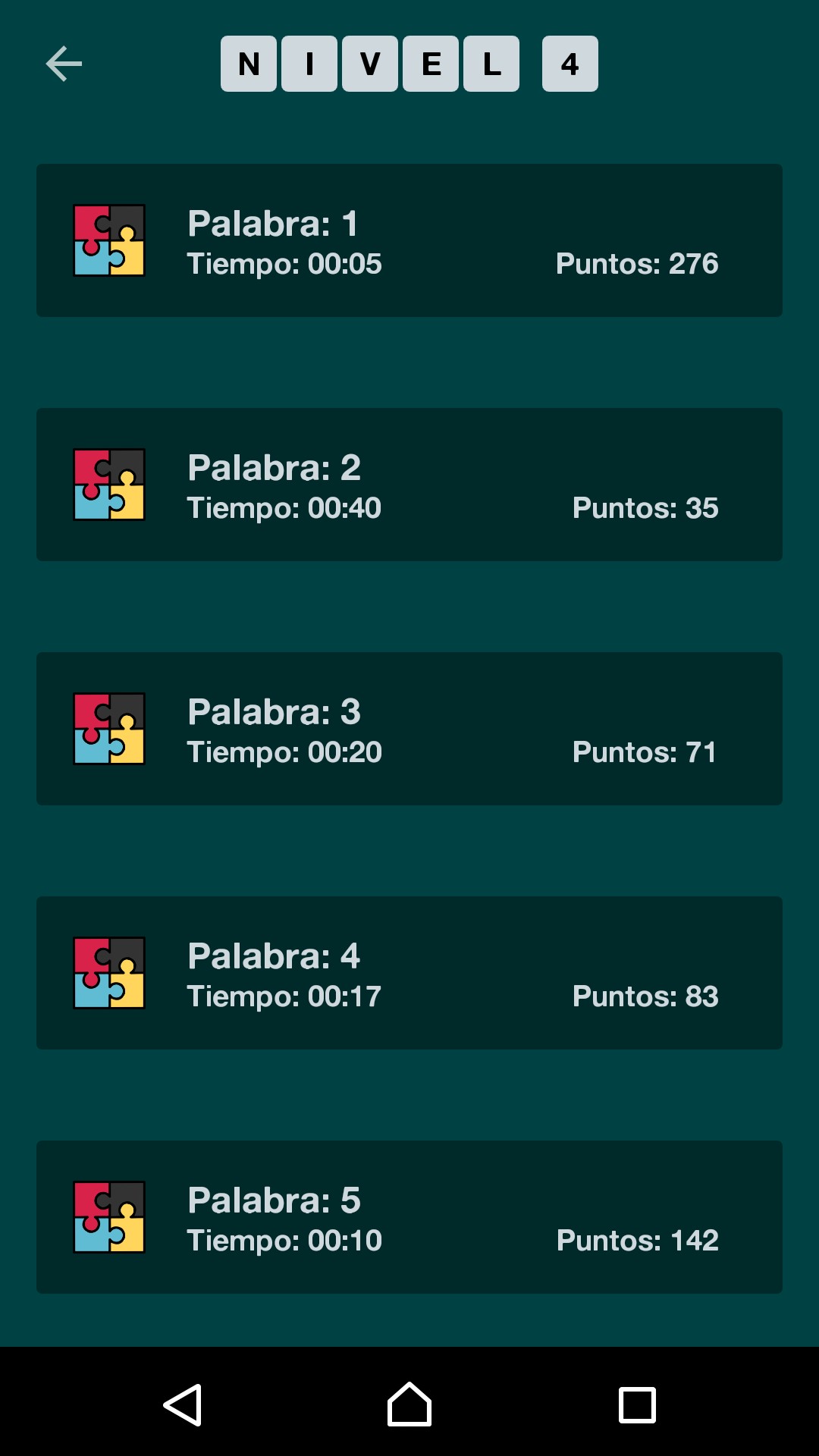Tap the system home button
This screenshot has height=1456, width=819.
click(x=409, y=1404)
